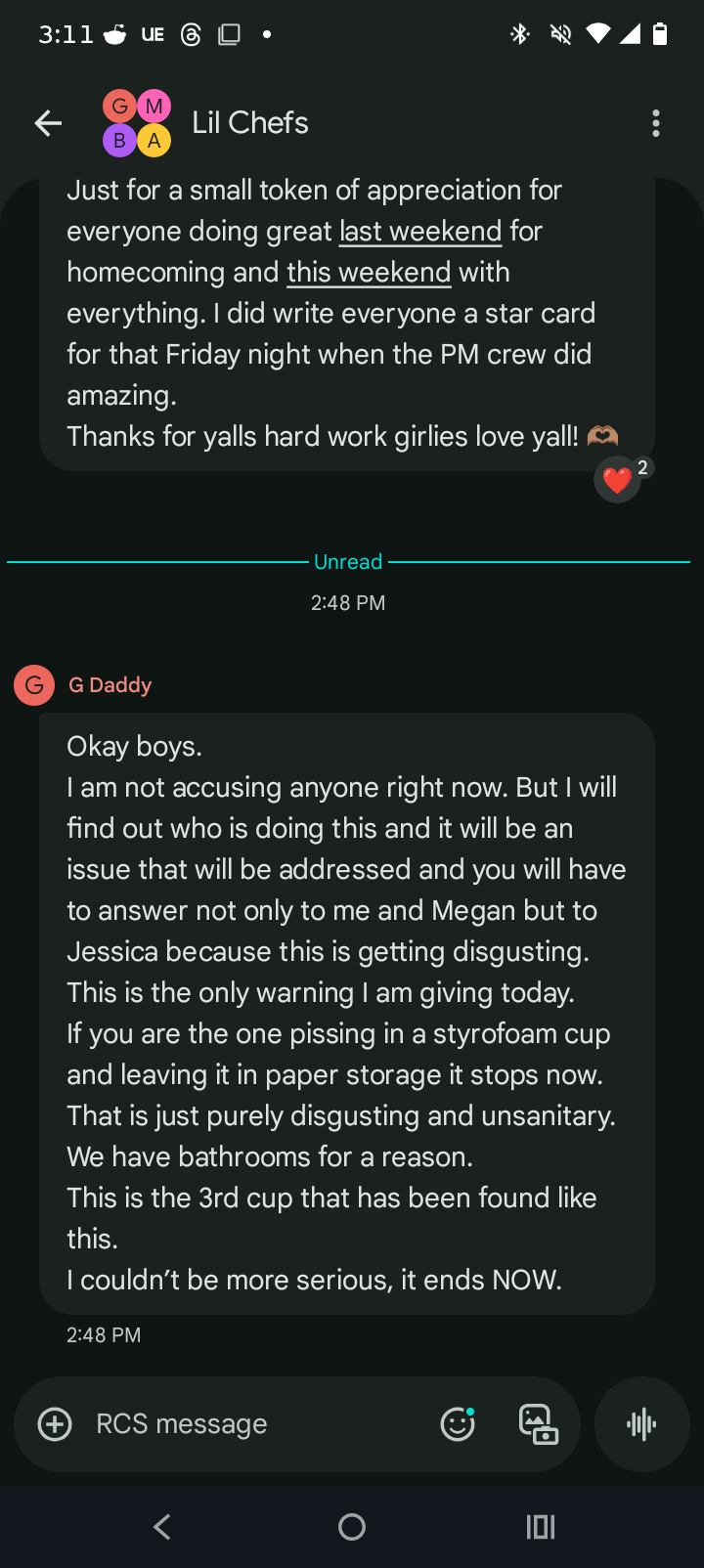The width and height of the screenshot is (704, 1568).
Task: Attach a photo from the gallery
Action: tap(538, 1424)
